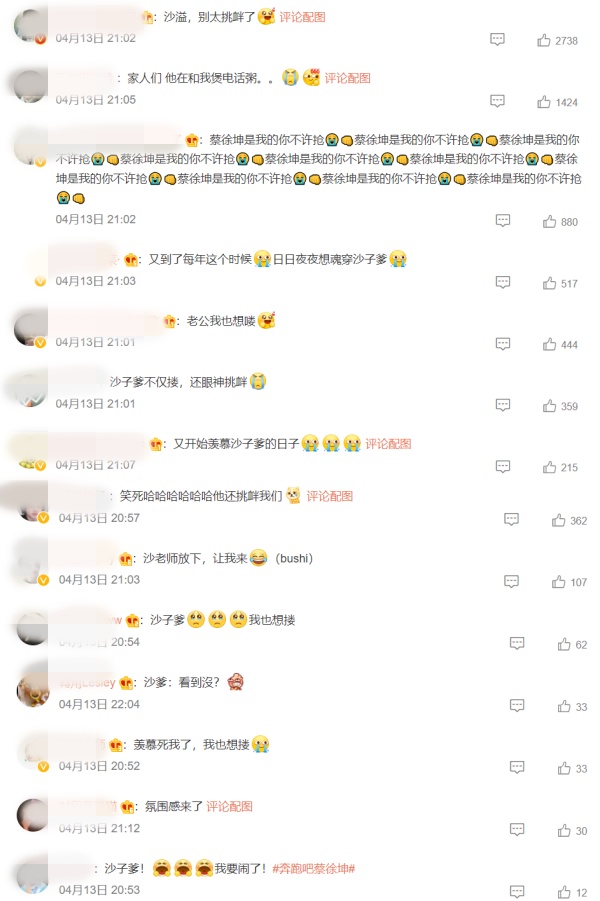The width and height of the screenshot is (600, 901).
Task: View 评论配图 on "煲电话粥" comment
Action: tap(347, 77)
